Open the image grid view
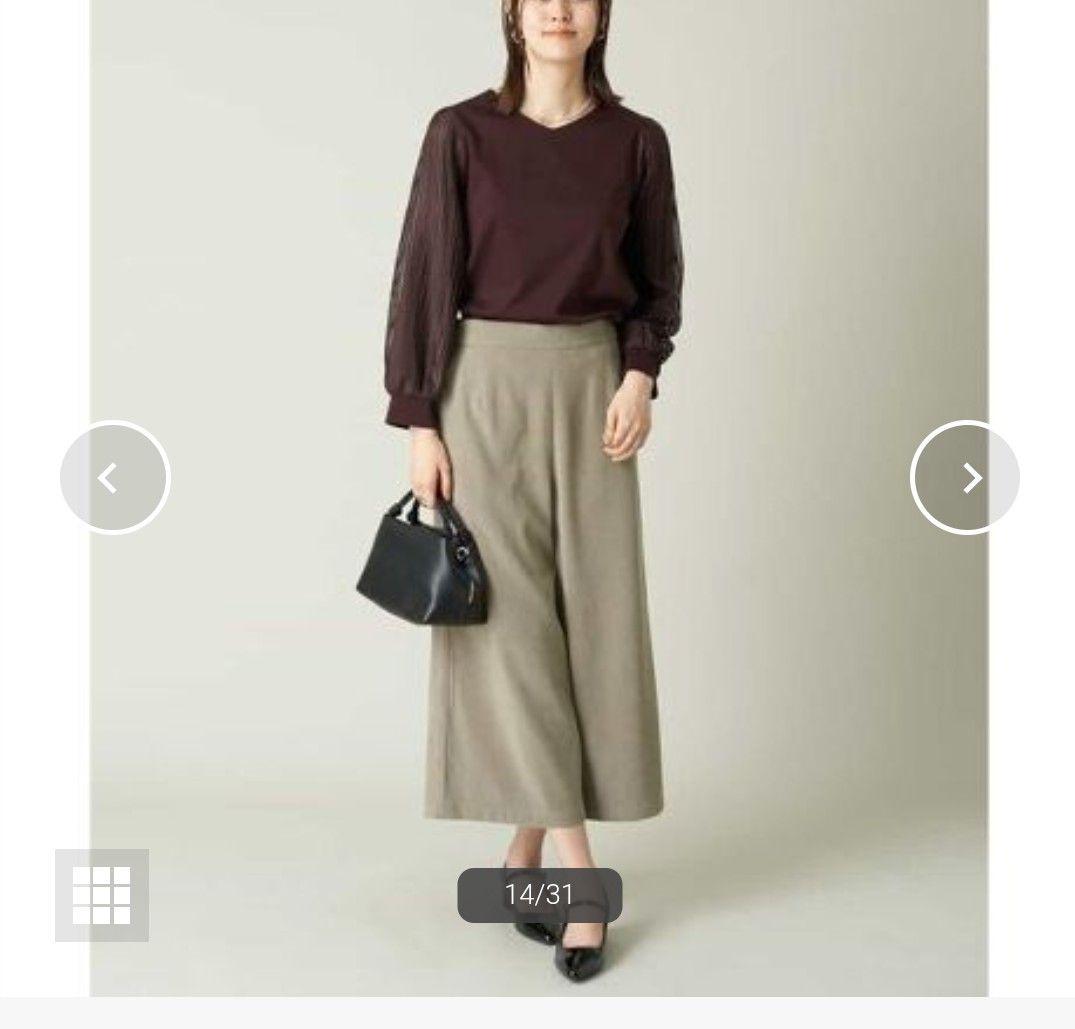The image size is (1075, 1029). (102, 895)
